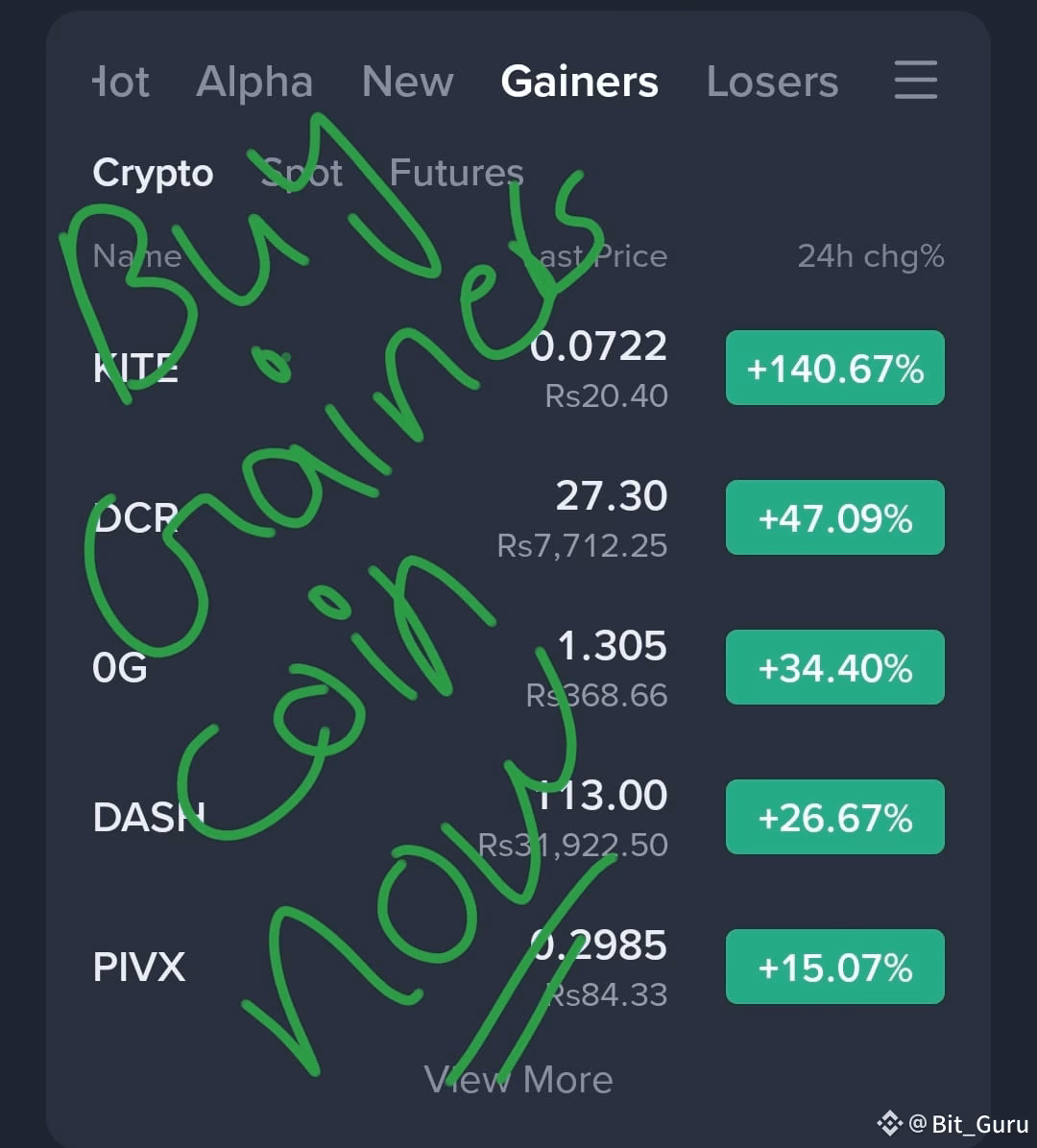Viewport: 1037px width, 1148px height.
Task: Click the View More link
Action: point(518,1079)
